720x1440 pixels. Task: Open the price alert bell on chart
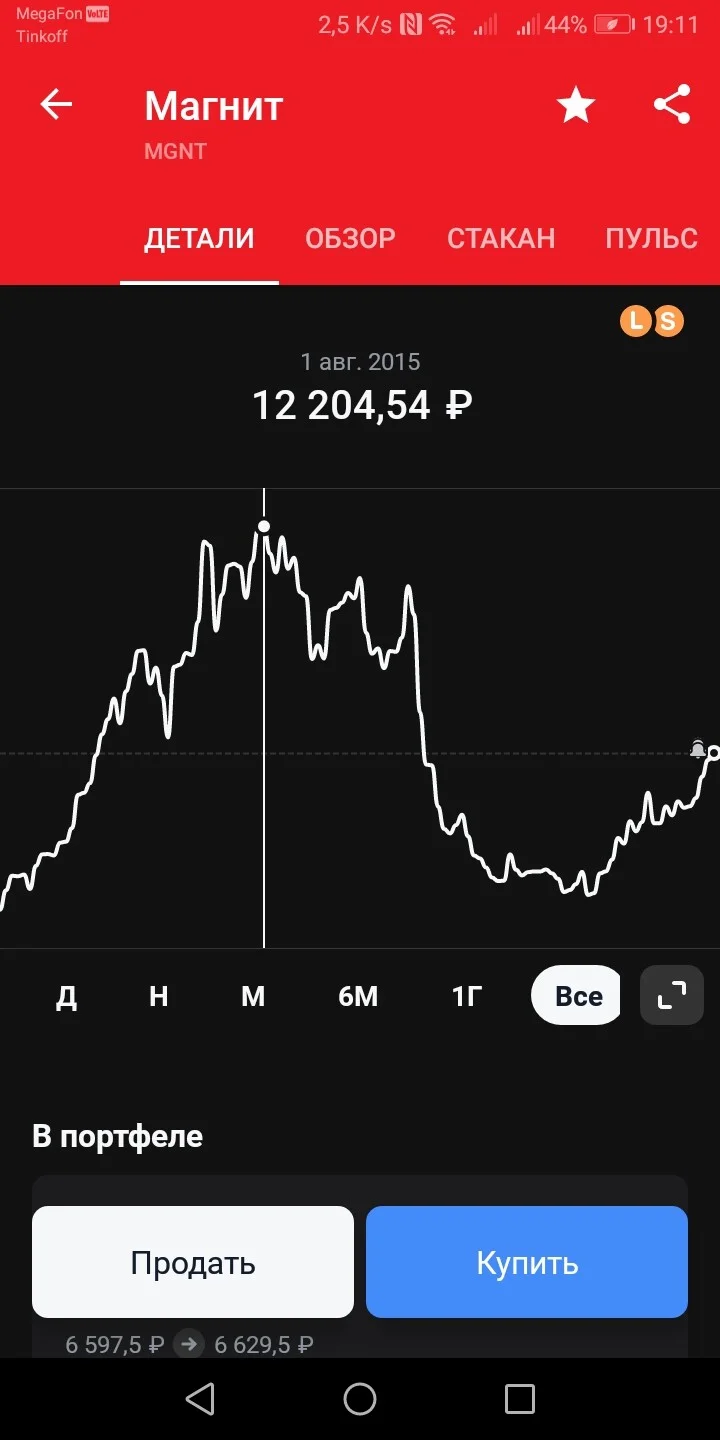click(x=698, y=749)
